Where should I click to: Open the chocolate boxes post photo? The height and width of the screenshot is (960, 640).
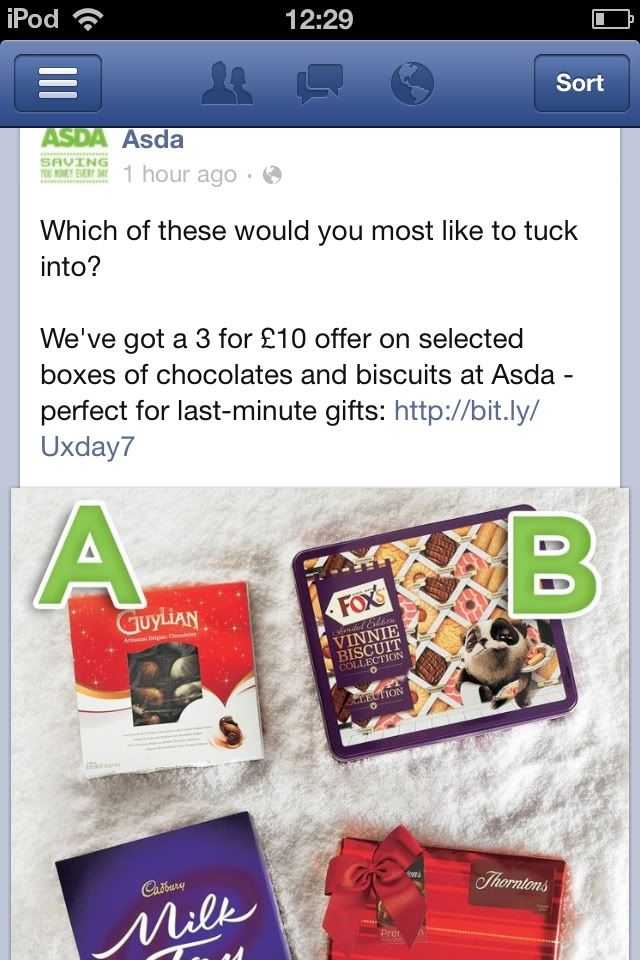(x=320, y=720)
